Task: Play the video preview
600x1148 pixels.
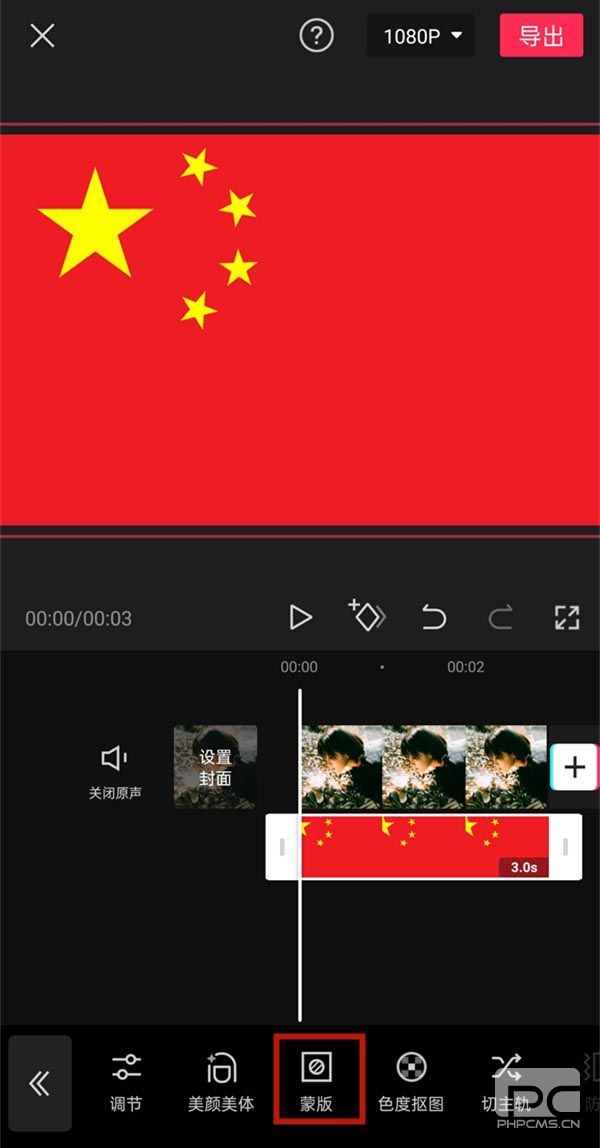Action: 300,617
